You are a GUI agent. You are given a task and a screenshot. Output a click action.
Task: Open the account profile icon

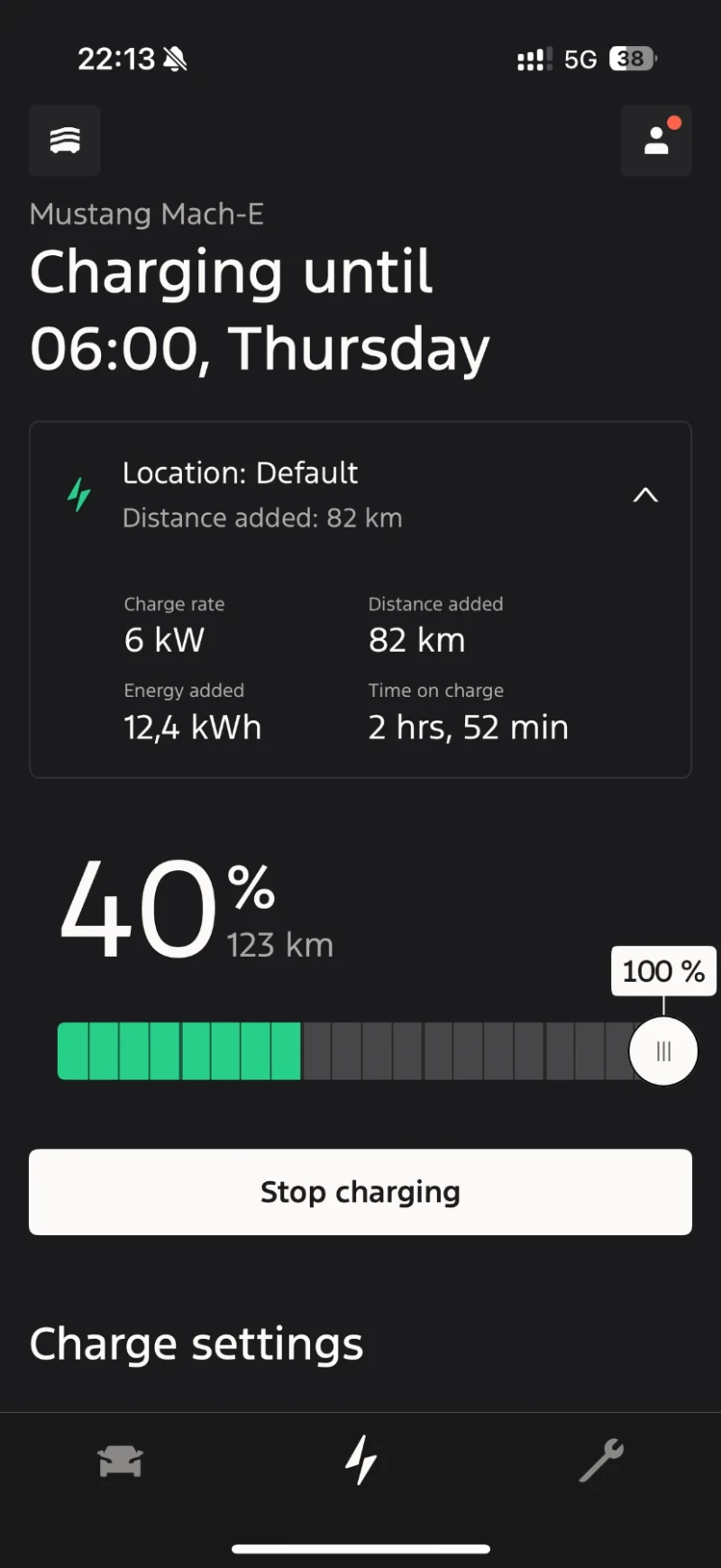pos(656,141)
